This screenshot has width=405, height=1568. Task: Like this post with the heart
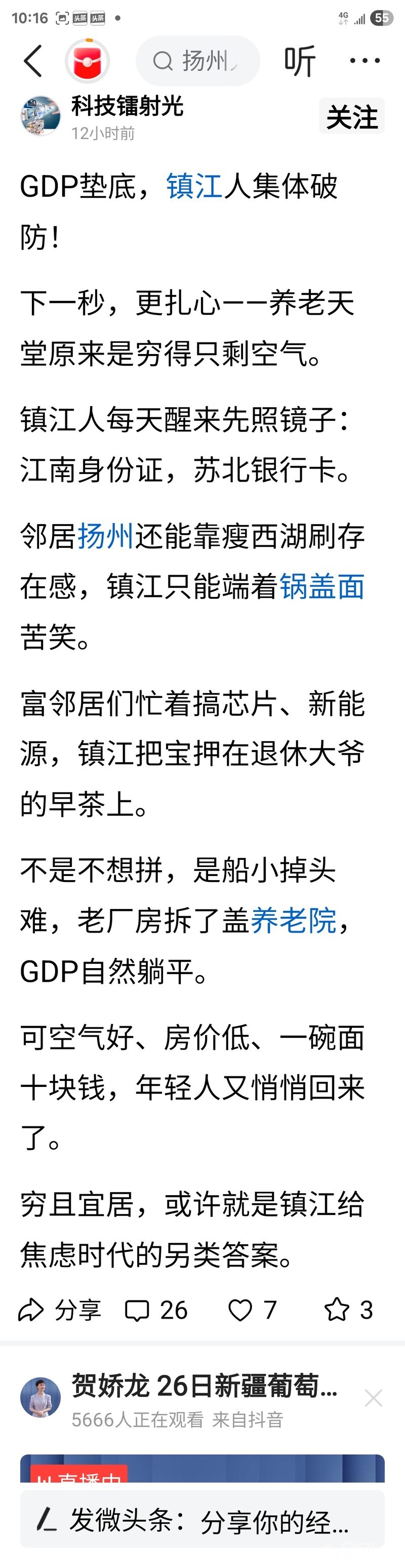[x=252, y=1311]
